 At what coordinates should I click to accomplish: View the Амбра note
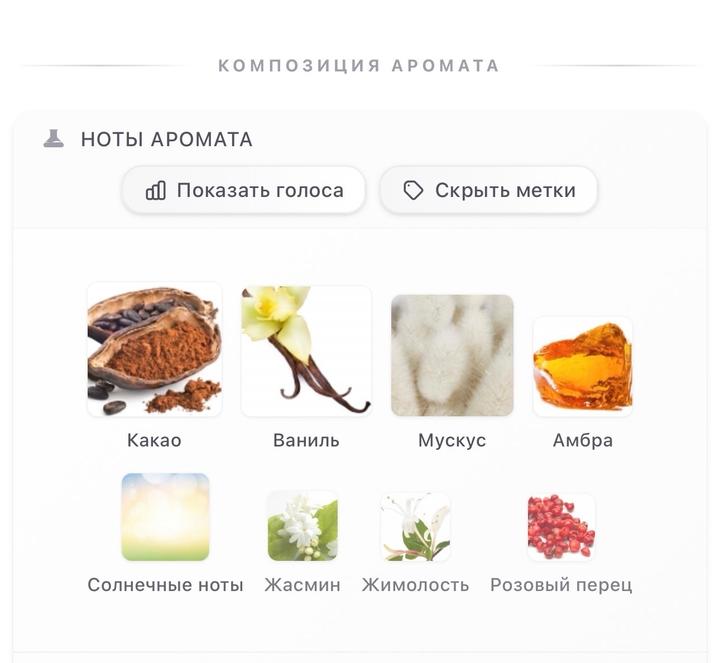(582, 366)
